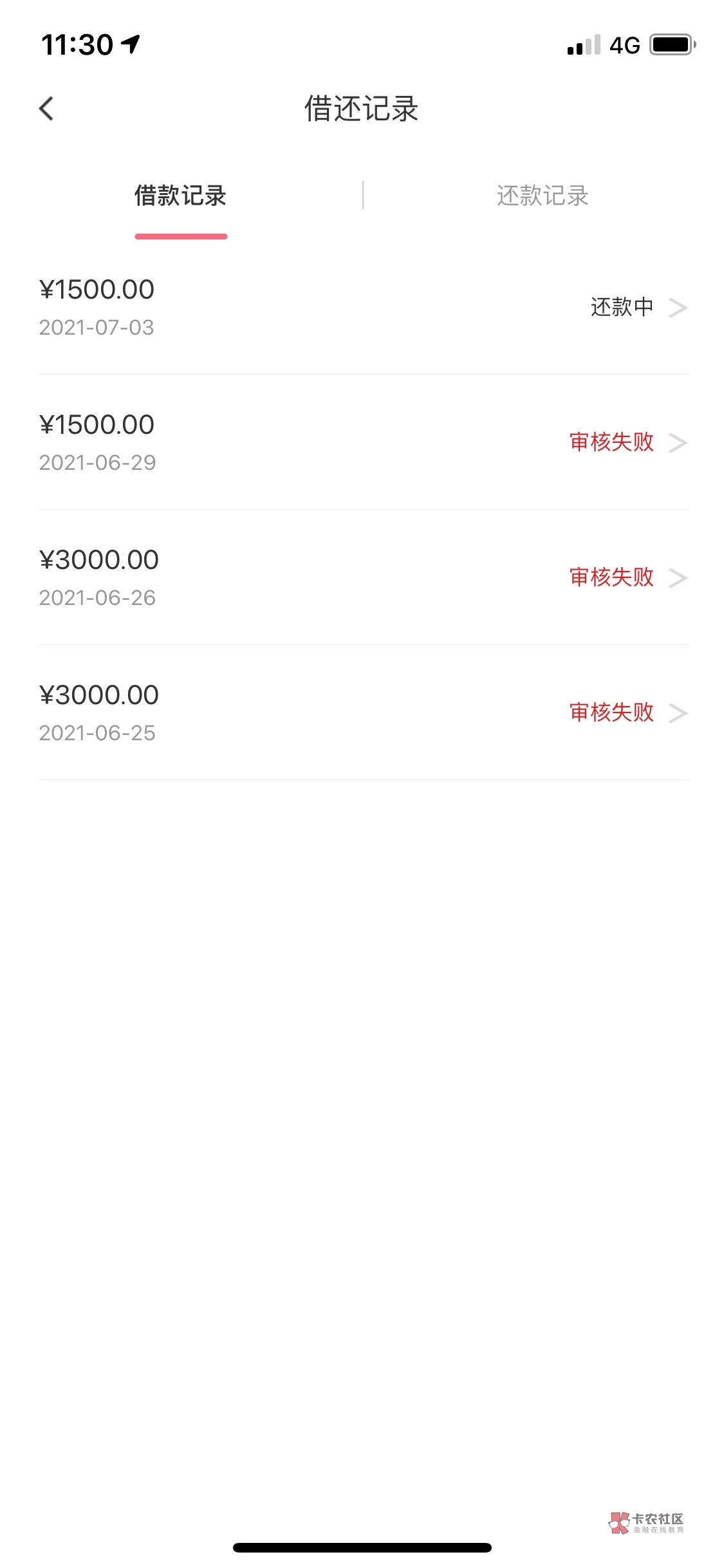Screen dimensions: 724x1568
Task: Switch to the 还款记录 tab
Action: click(543, 196)
